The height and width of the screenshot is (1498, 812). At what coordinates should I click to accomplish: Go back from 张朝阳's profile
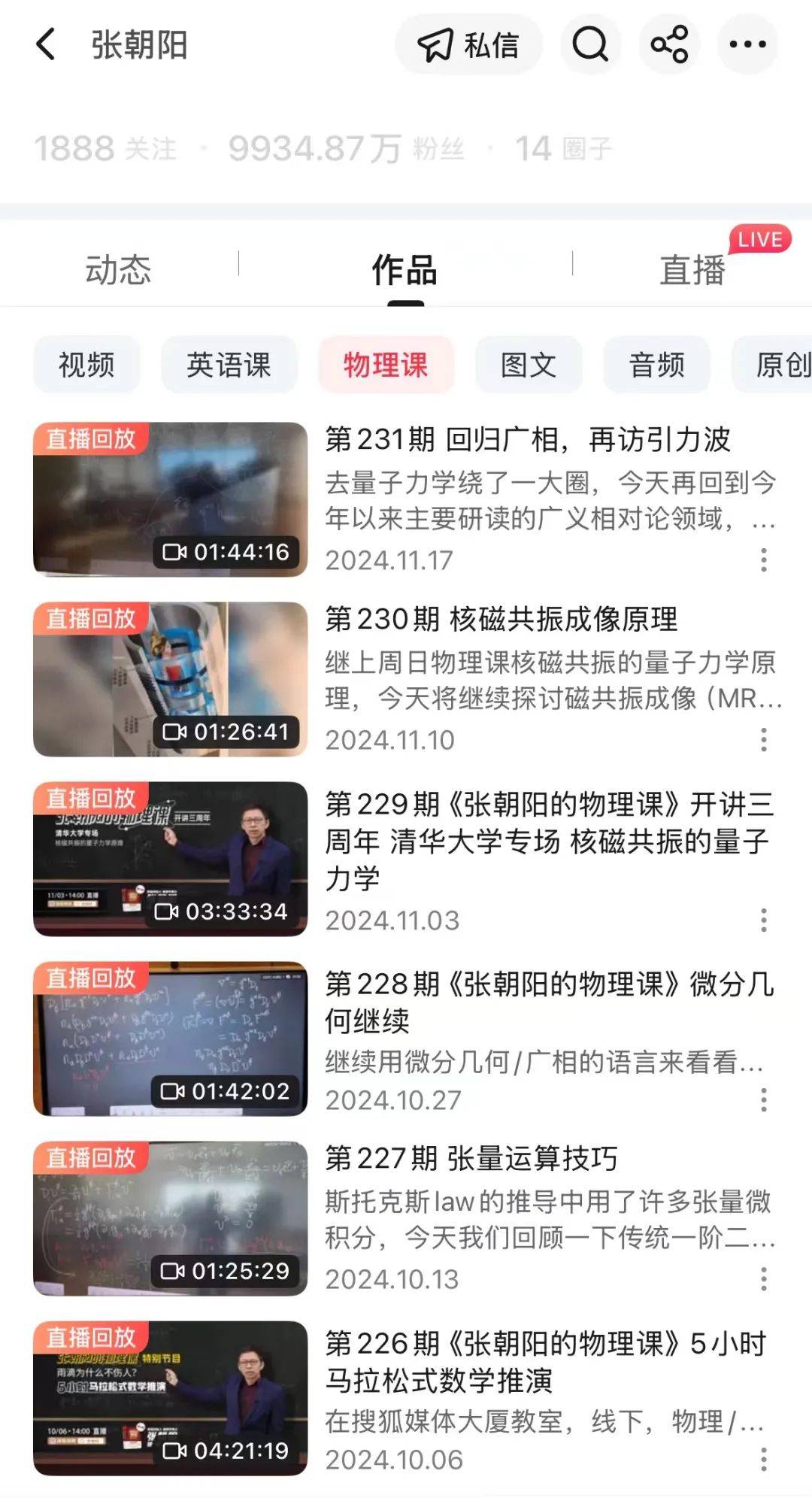[x=47, y=44]
